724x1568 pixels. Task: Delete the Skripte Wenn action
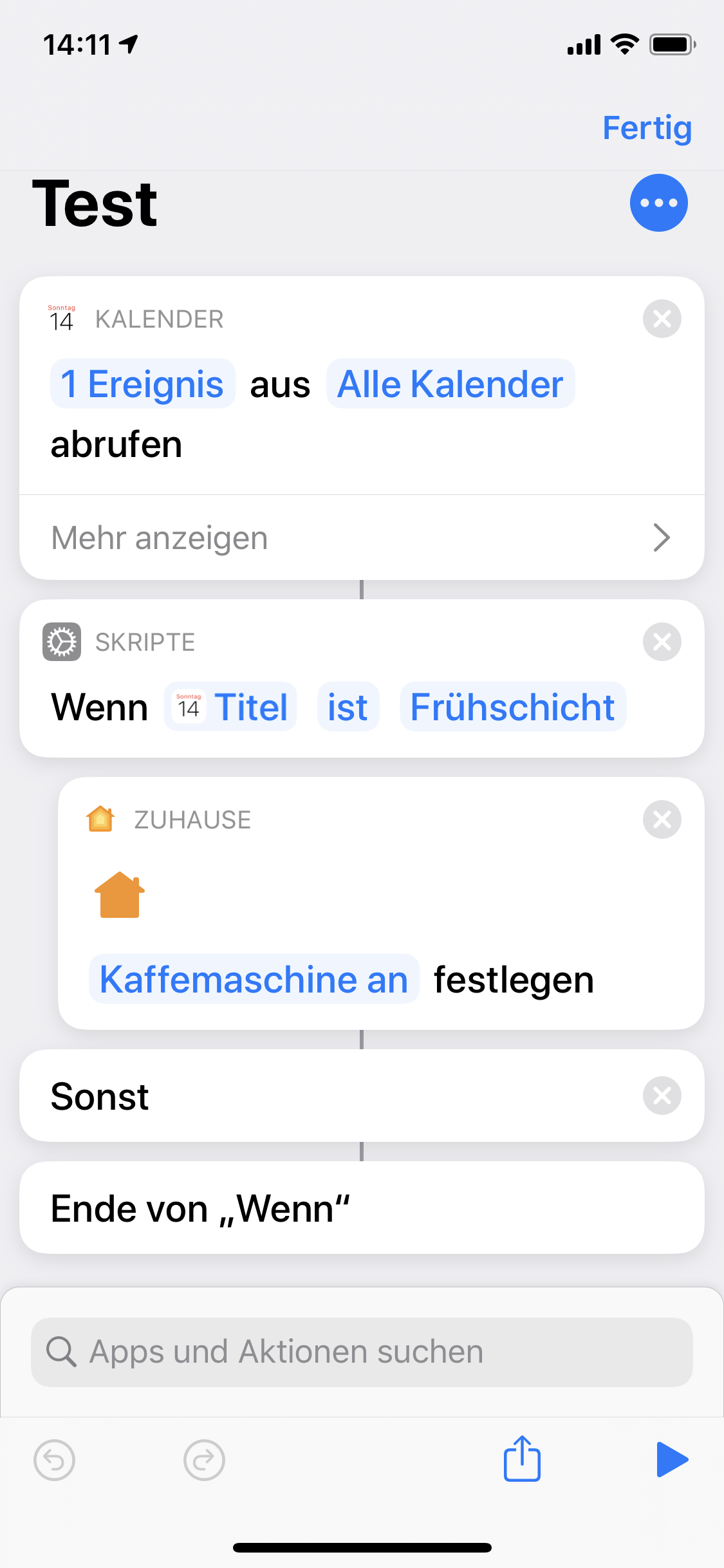point(662,642)
